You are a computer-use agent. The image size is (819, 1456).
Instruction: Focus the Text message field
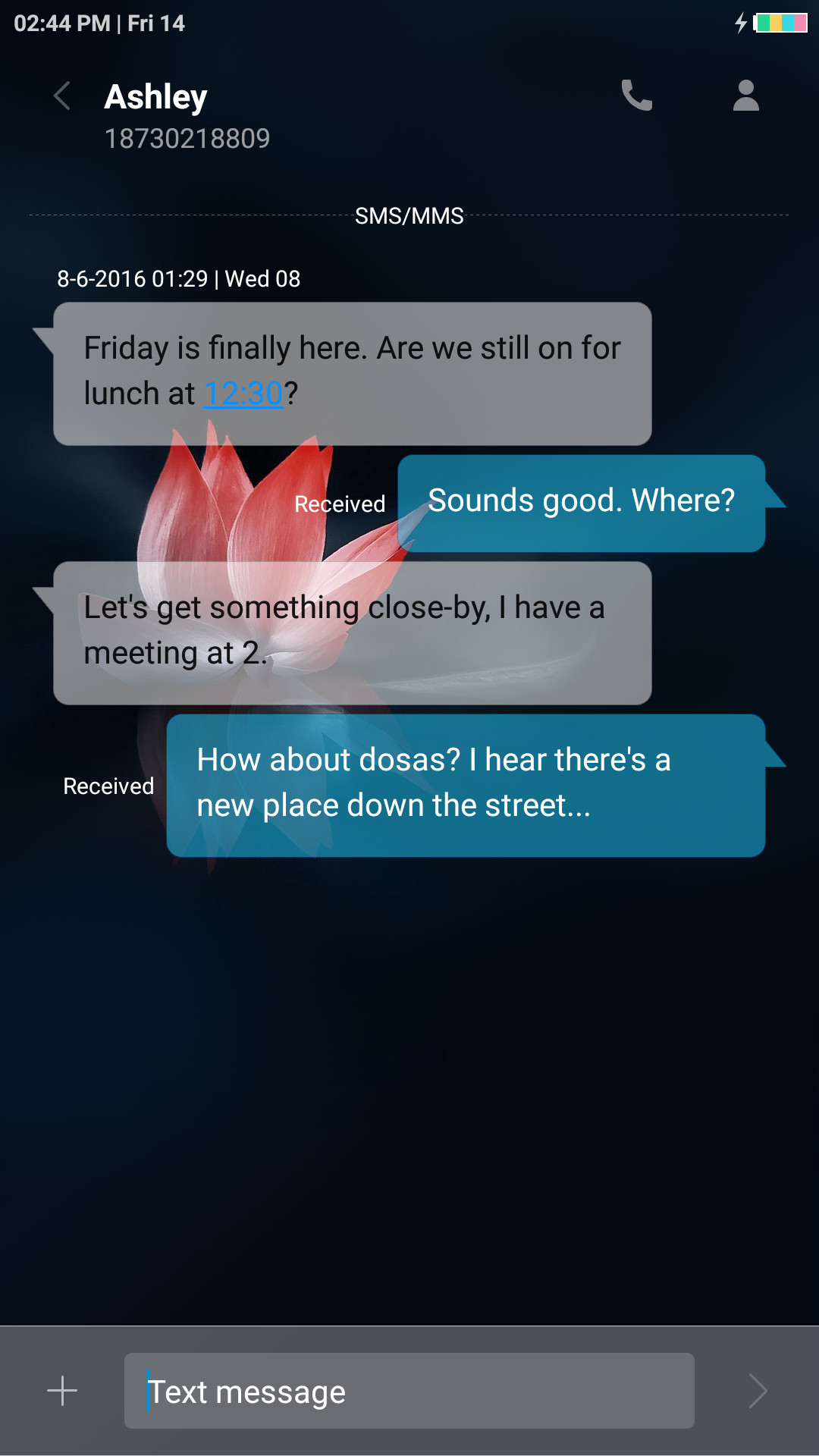pyautogui.click(x=409, y=1391)
